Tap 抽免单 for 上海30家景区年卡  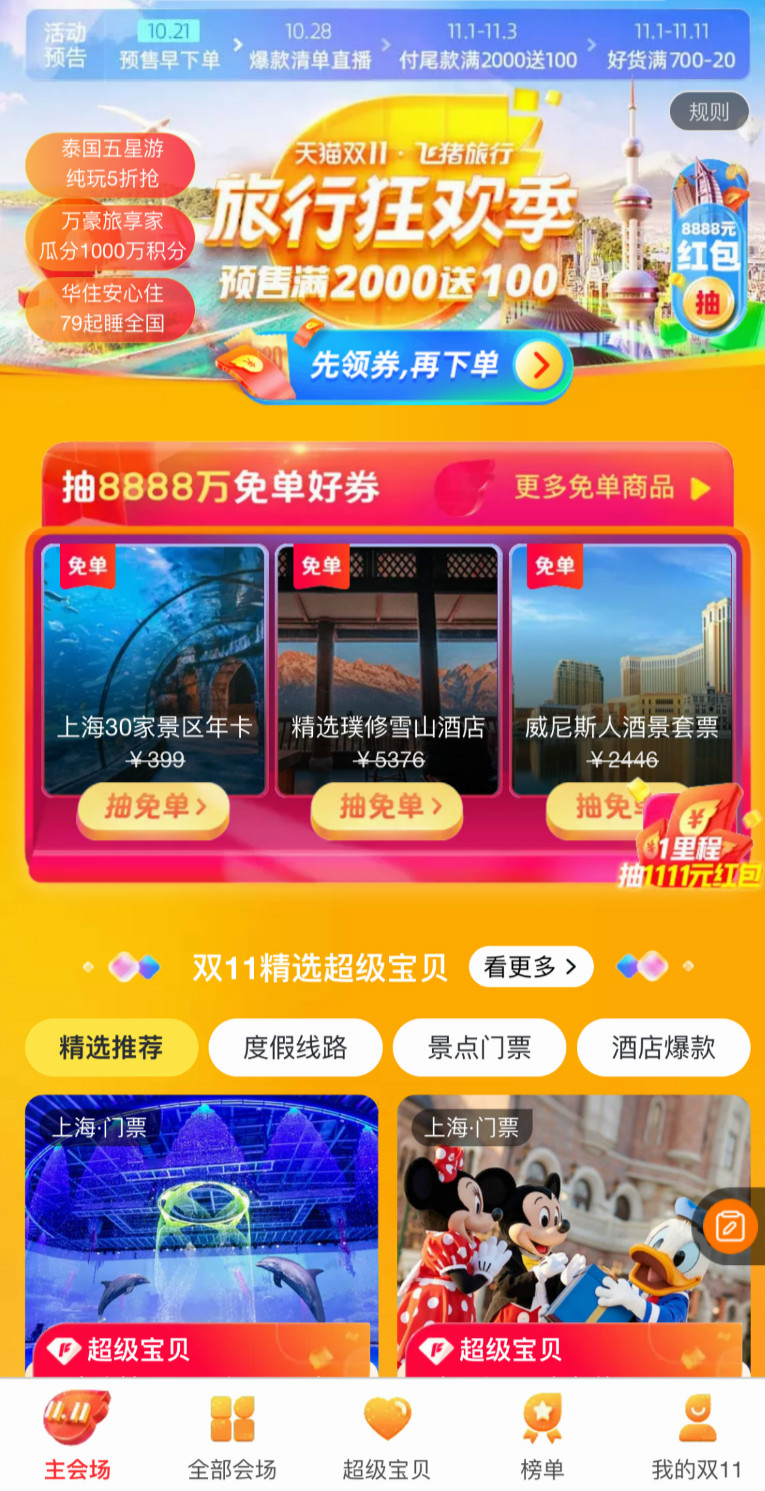[153, 806]
